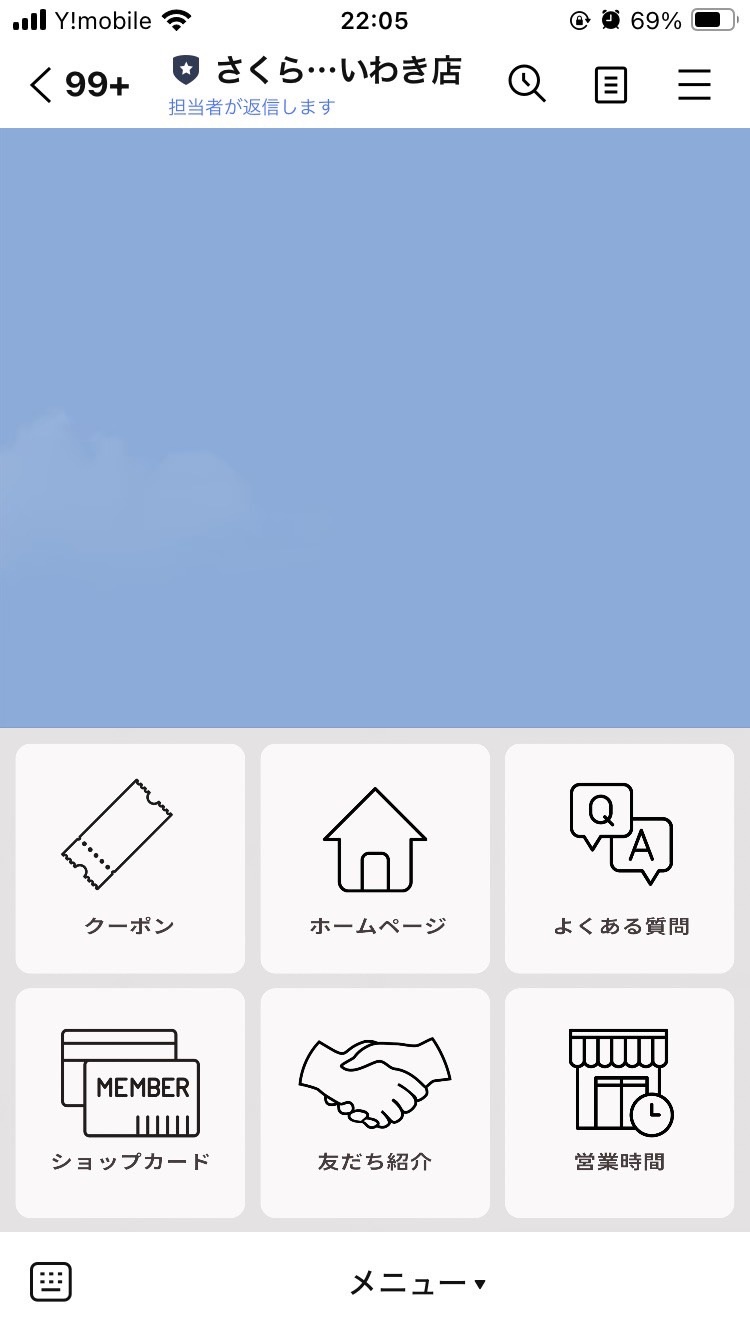Open the notes icon in header
Image resolution: width=750 pixels, height=1334 pixels.
(611, 85)
